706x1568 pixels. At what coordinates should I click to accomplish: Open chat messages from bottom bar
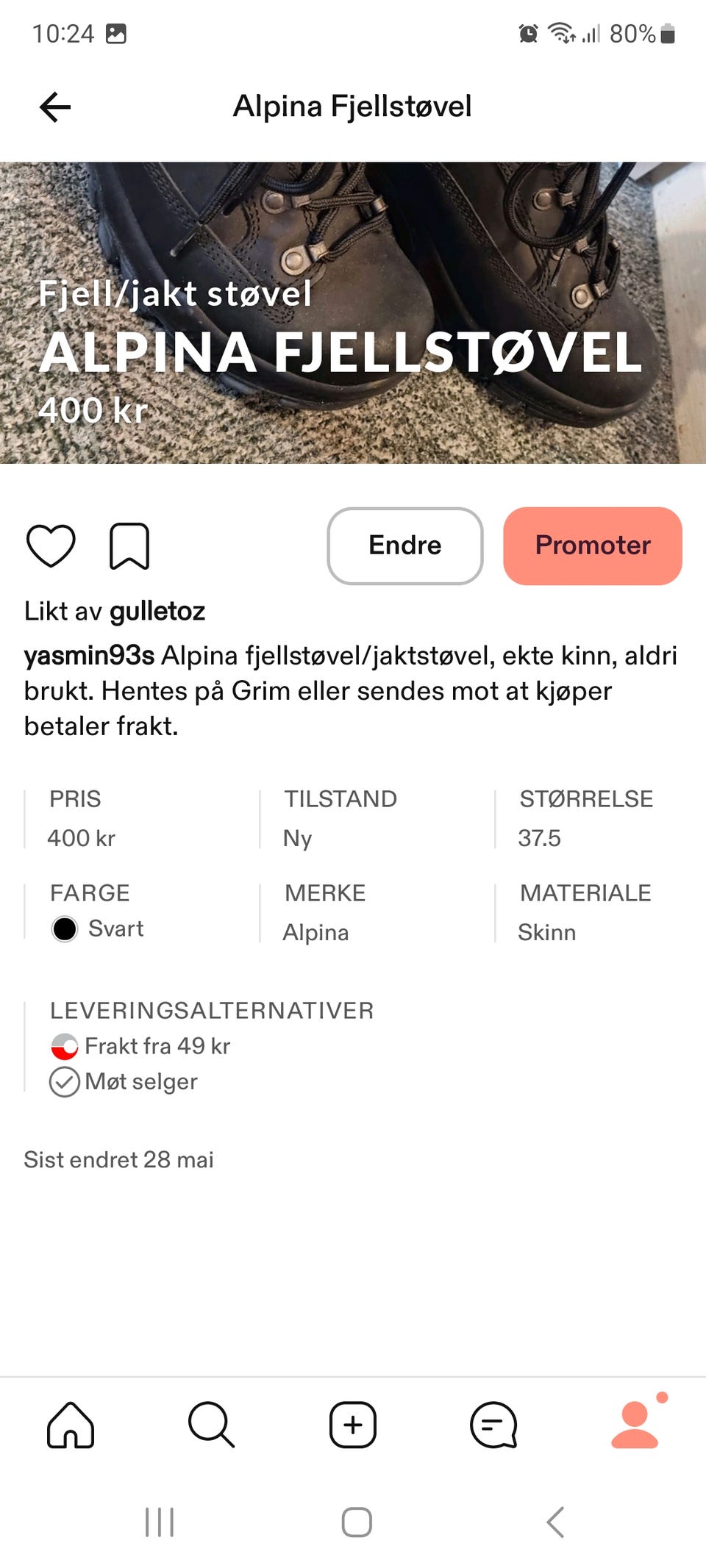click(493, 1425)
